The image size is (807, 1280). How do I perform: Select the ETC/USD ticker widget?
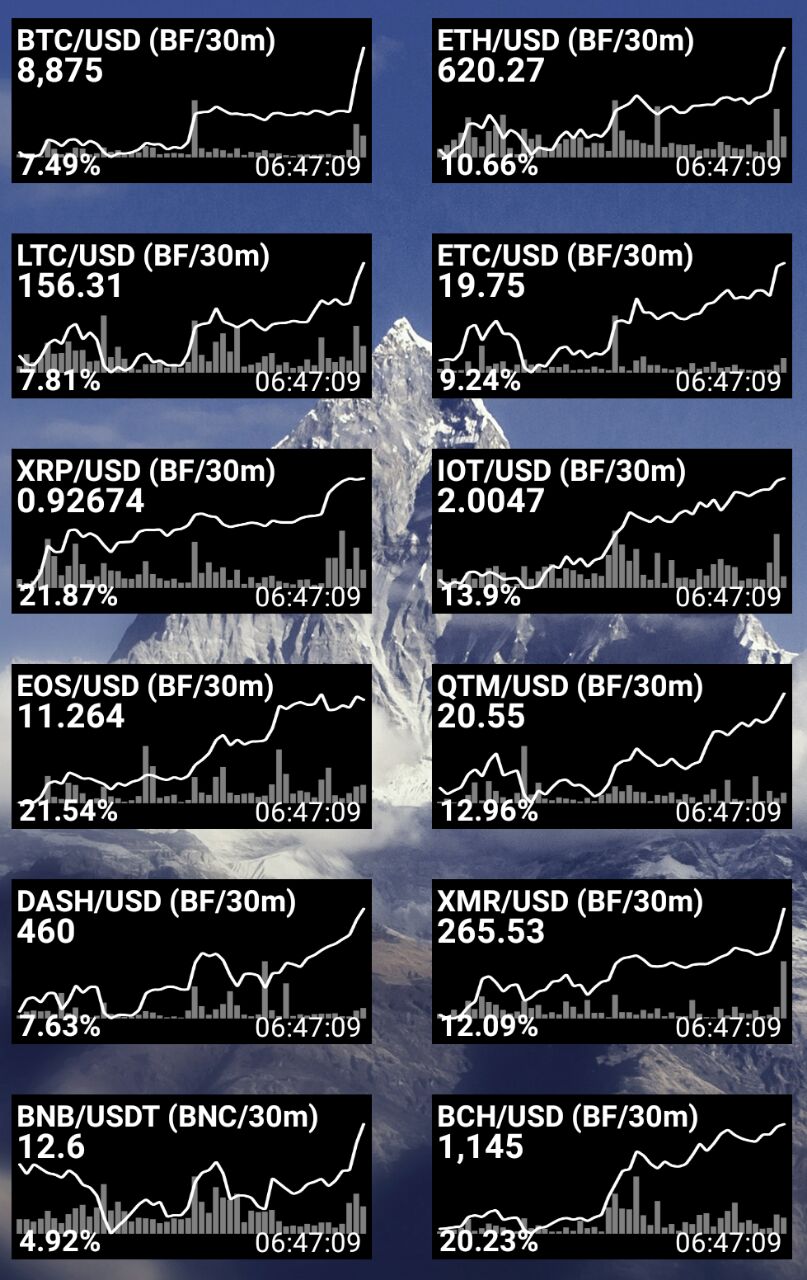point(611,315)
